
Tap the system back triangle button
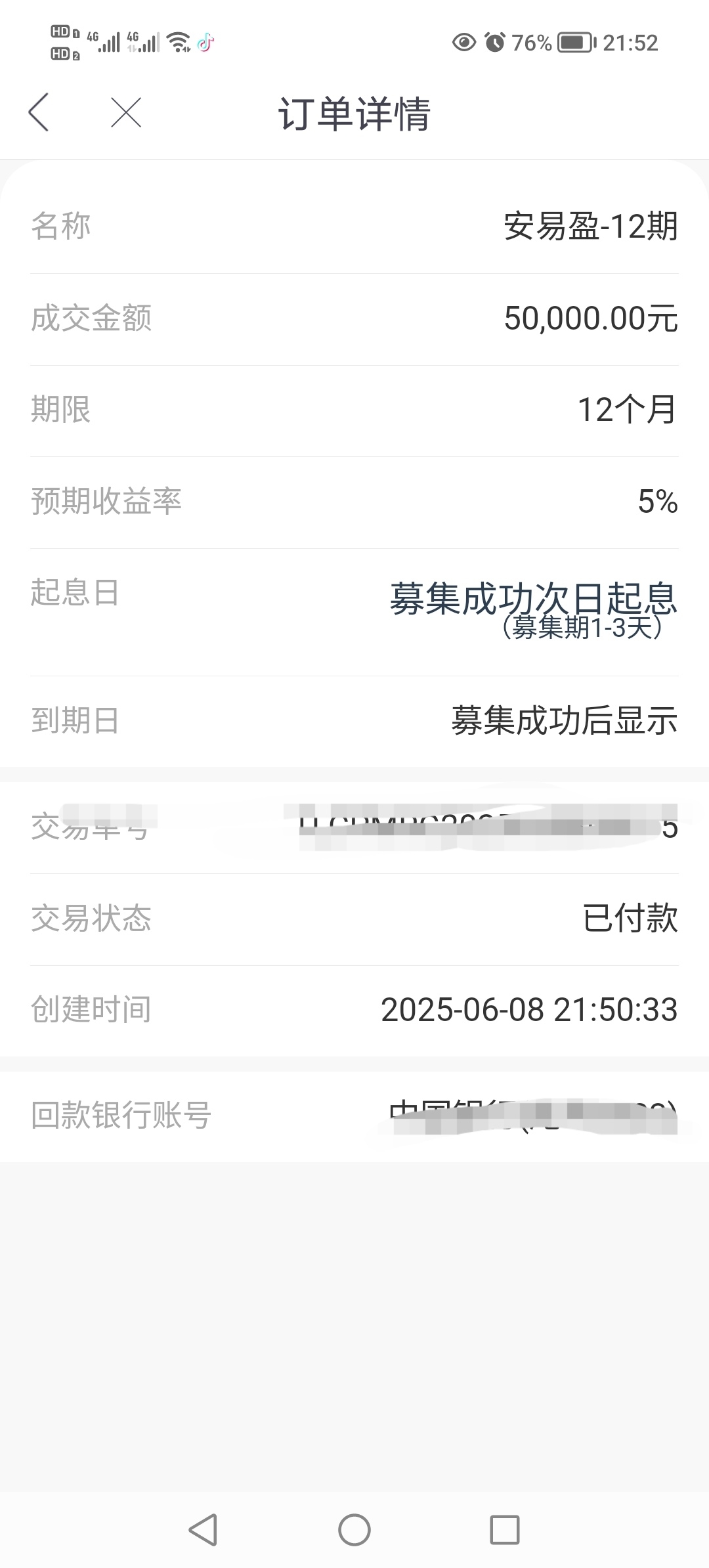pyautogui.click(x=203, y=1530)
